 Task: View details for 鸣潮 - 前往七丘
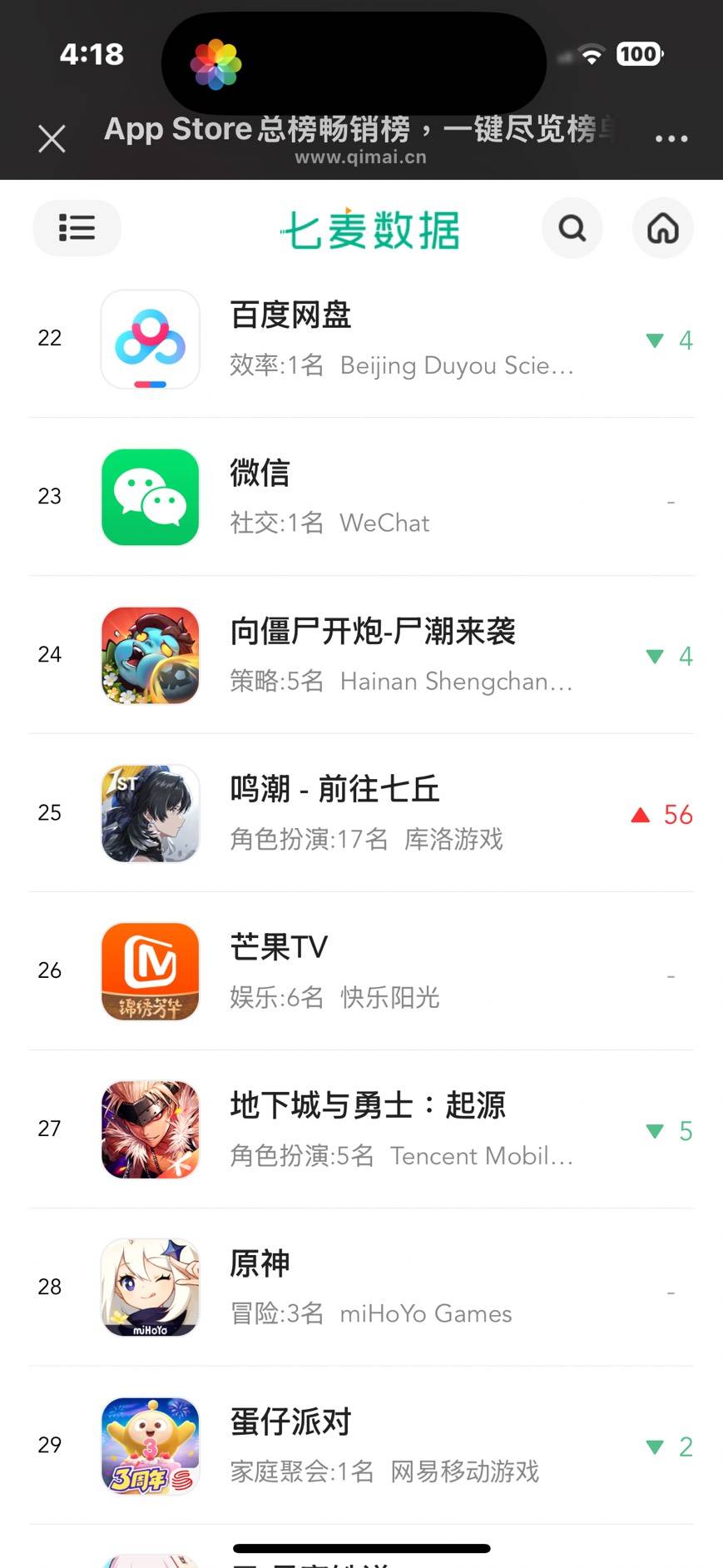coord(361,813)
